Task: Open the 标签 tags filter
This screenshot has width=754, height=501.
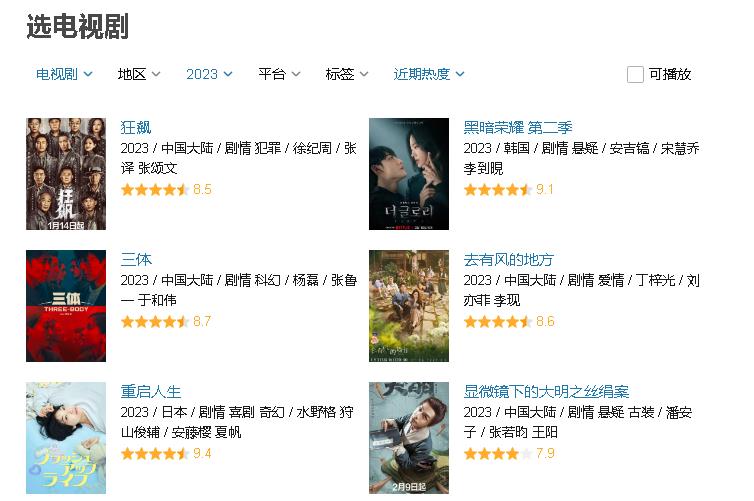Action: [x=346, y=74]
